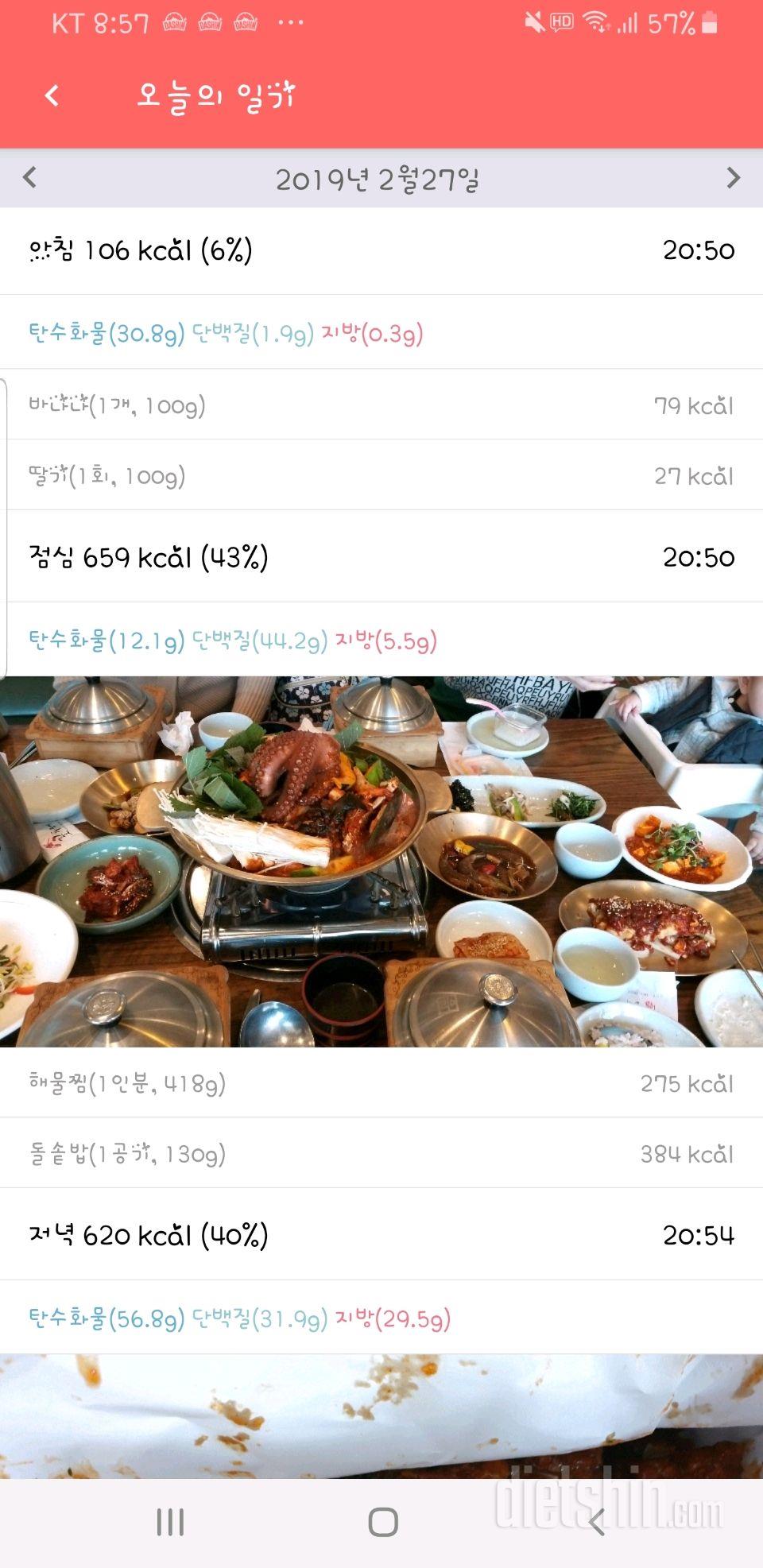763x1568 pixels.
Task: Open the 아침 106 kcal meal entry
Action: pos(380,251)
